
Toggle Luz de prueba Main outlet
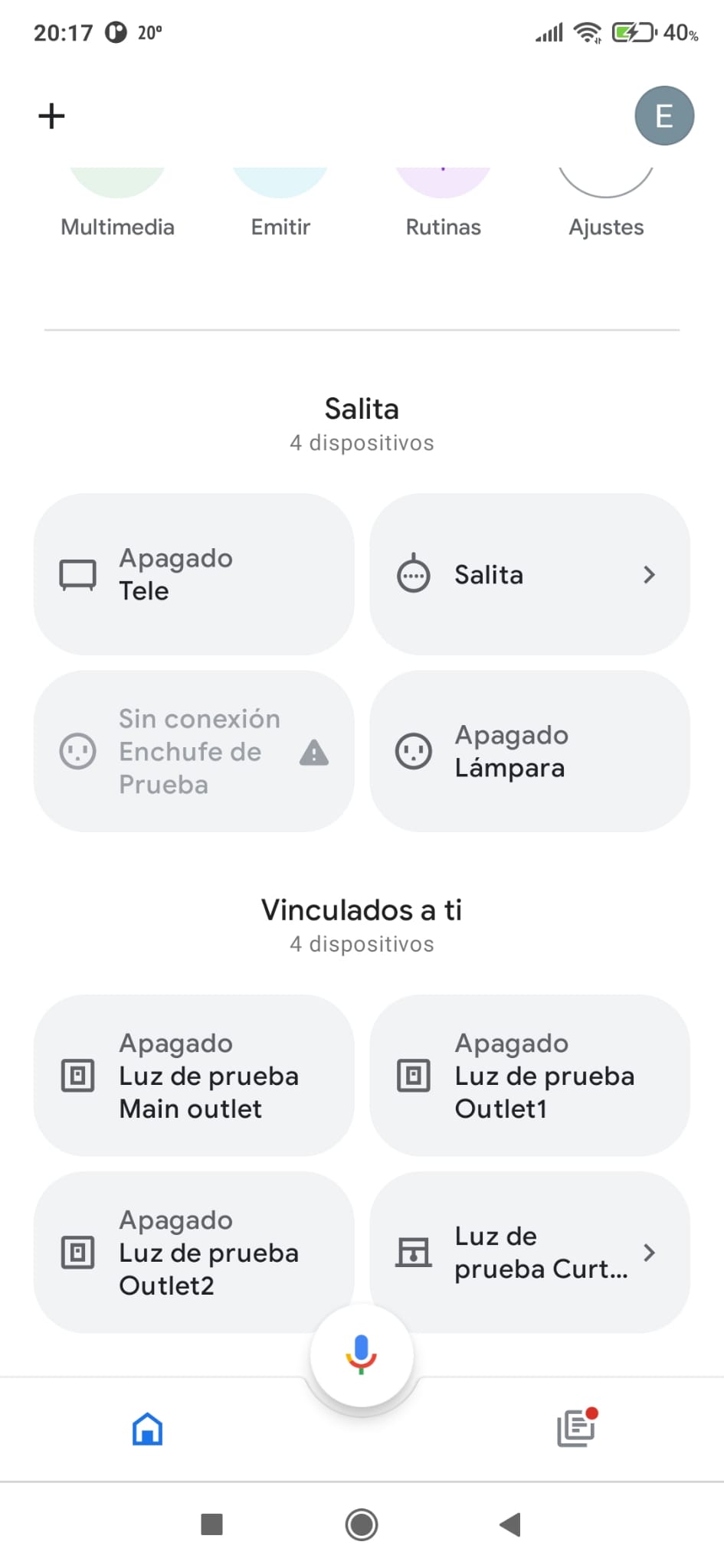coord(194,1075)
